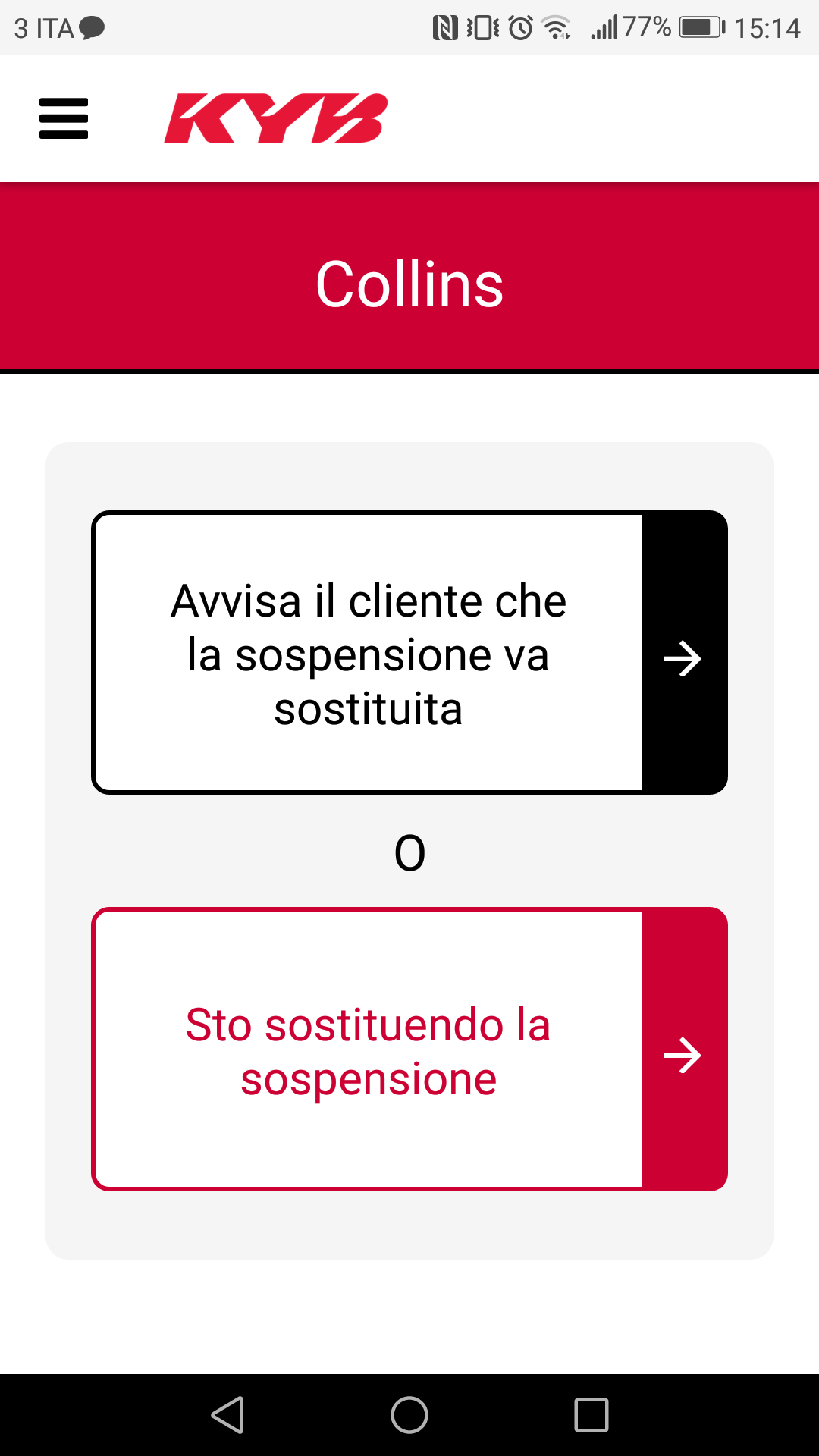Select 'Avvisa il cliente che la sospensione va sostituita'
Image resolution: width=819 pixels, height=1456 pixels.
point(409,653)
